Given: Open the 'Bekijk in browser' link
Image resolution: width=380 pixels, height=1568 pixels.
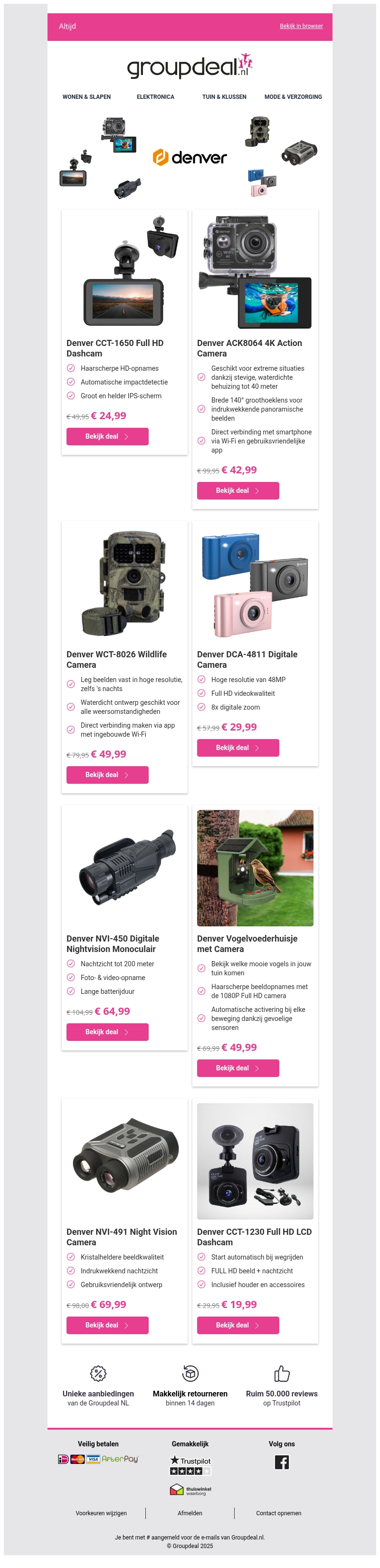Looking at the screenshot, I should tap(301, 26).
